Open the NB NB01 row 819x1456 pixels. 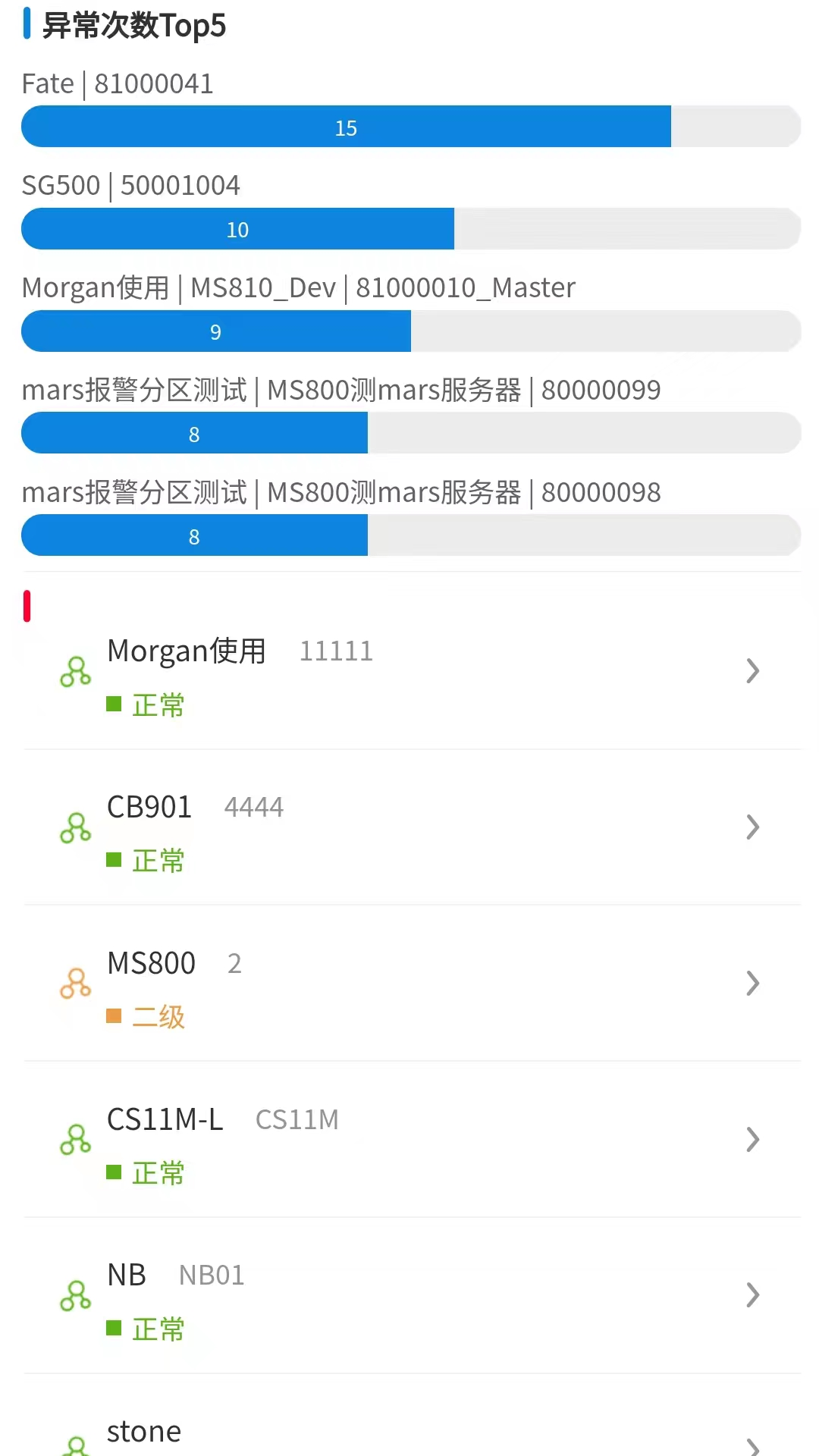(409, 1297)
